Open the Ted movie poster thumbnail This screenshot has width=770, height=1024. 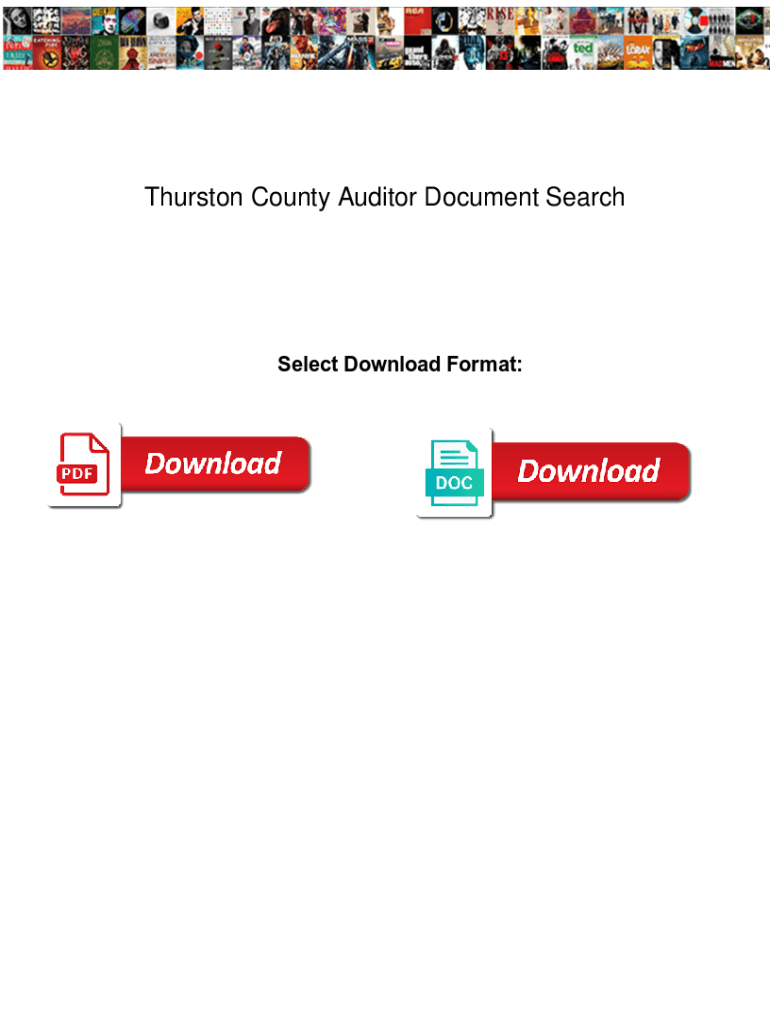click(582, 50)
